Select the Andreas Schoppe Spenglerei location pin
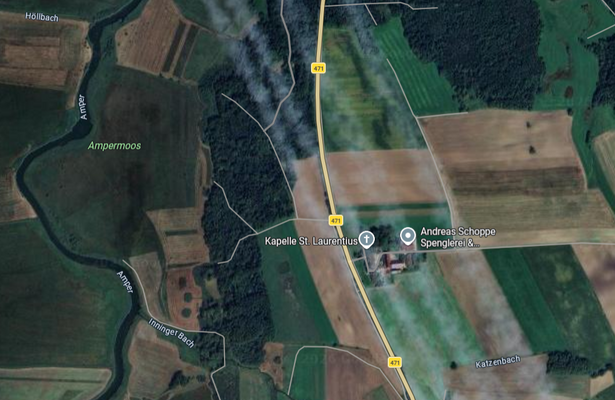Image resolution: width=615 pixels, height=400 pixels. coord(408,236)
